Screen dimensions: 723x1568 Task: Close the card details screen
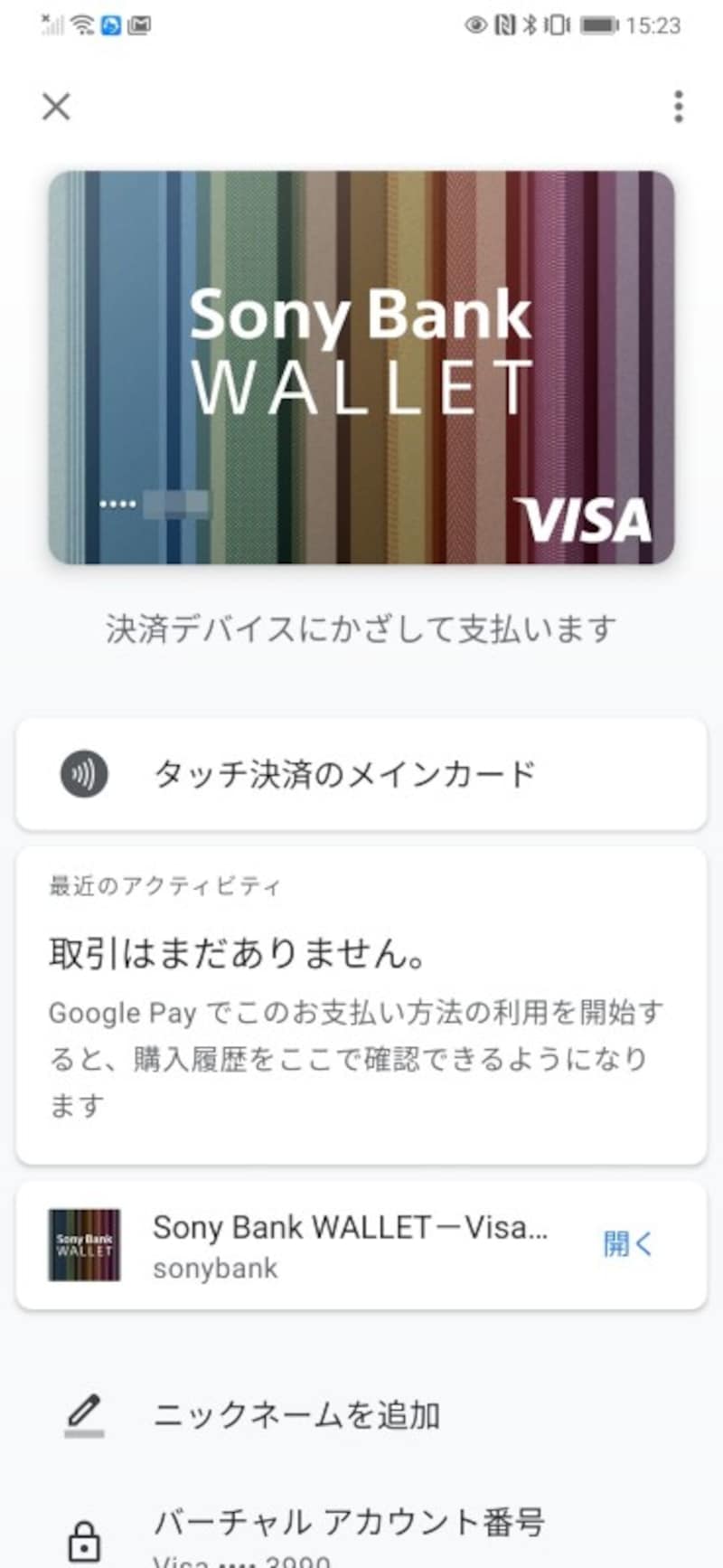tap(56, 107)
